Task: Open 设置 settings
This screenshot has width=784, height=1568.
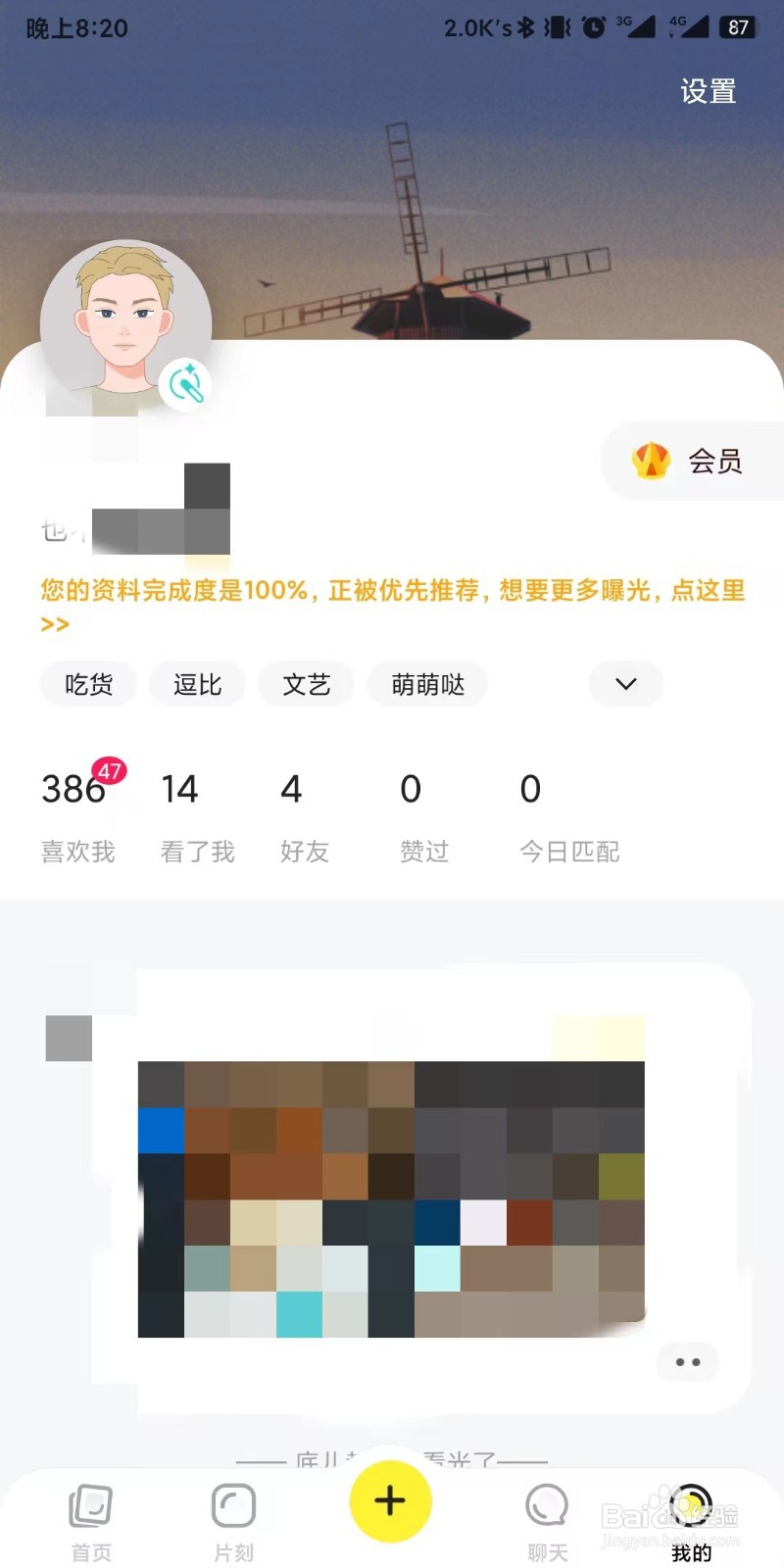Action: tap(708, 91)
